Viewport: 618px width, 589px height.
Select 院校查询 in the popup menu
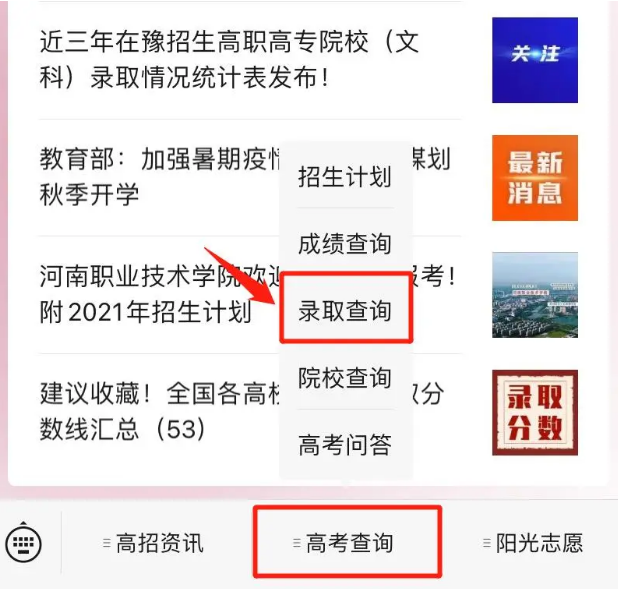(x=345, y=378)
